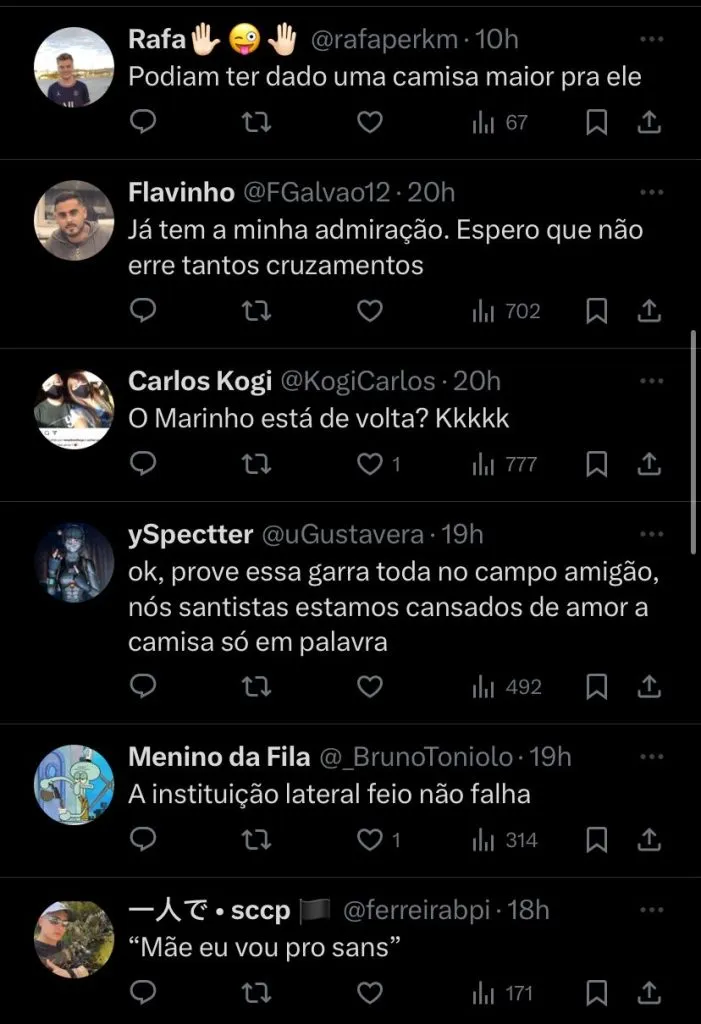Bookmark ySpectter's tweet
This screenshot has width=701, height=1024.
coord(597,687)
